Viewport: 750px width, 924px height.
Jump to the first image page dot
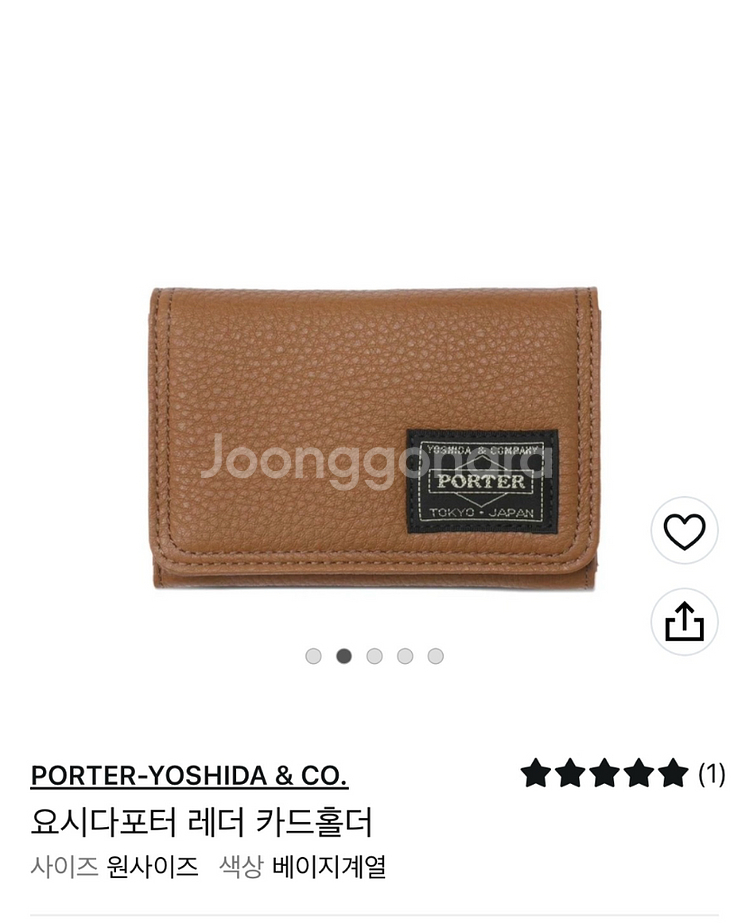[313, 656]
